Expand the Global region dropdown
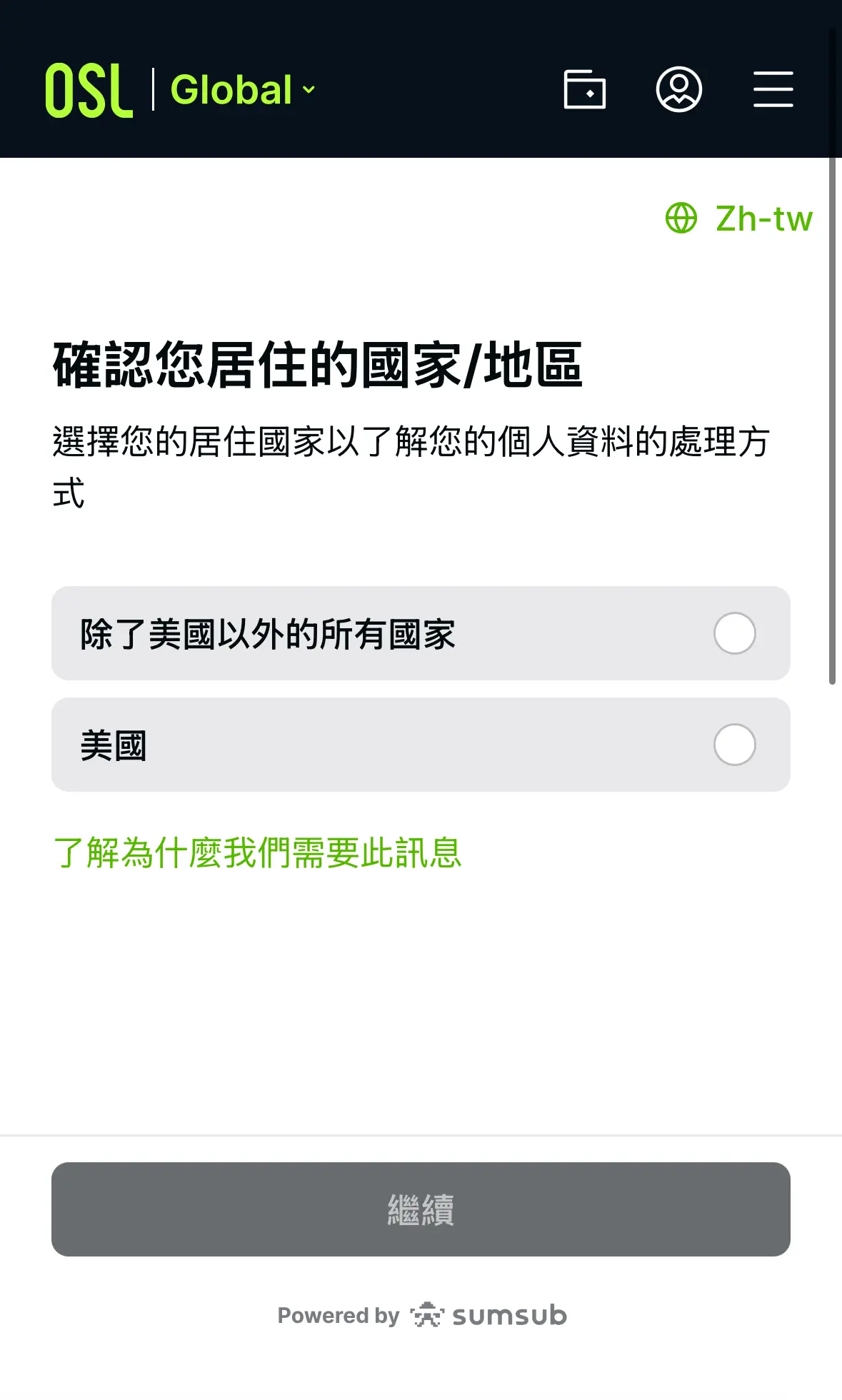This screenshot has height=1400, width=842. [x=243, y=90]
